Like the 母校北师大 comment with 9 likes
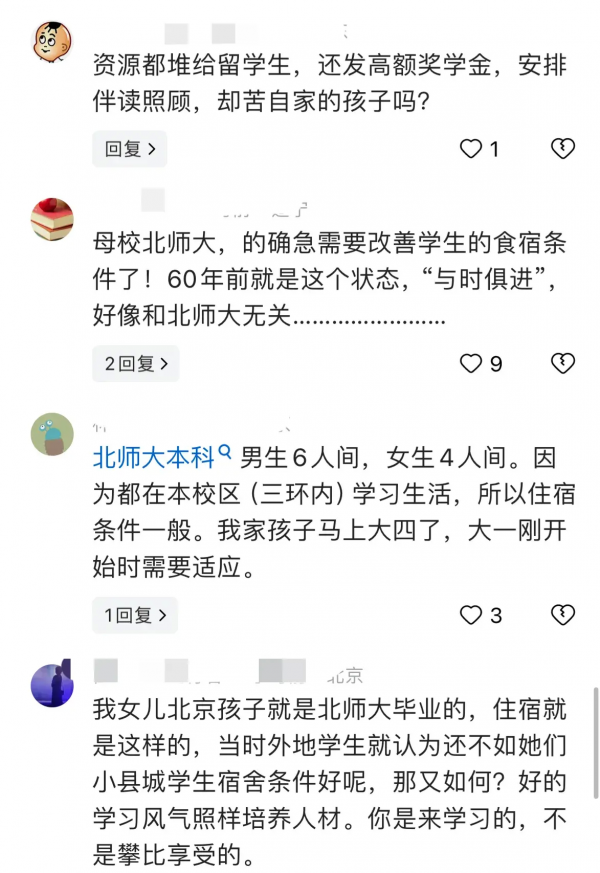 pos(471,364)
